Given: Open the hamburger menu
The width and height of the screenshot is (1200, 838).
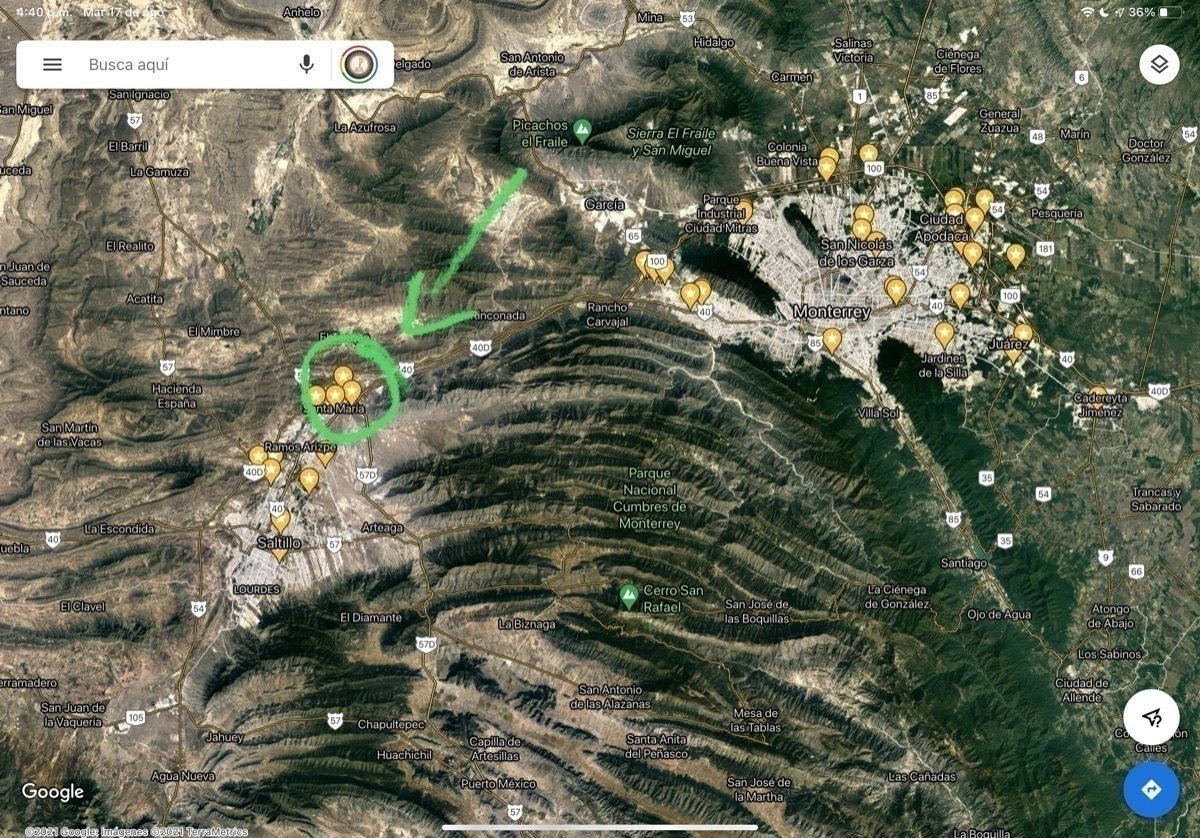Looking at the screenshot, I should [x=52, y=64].
